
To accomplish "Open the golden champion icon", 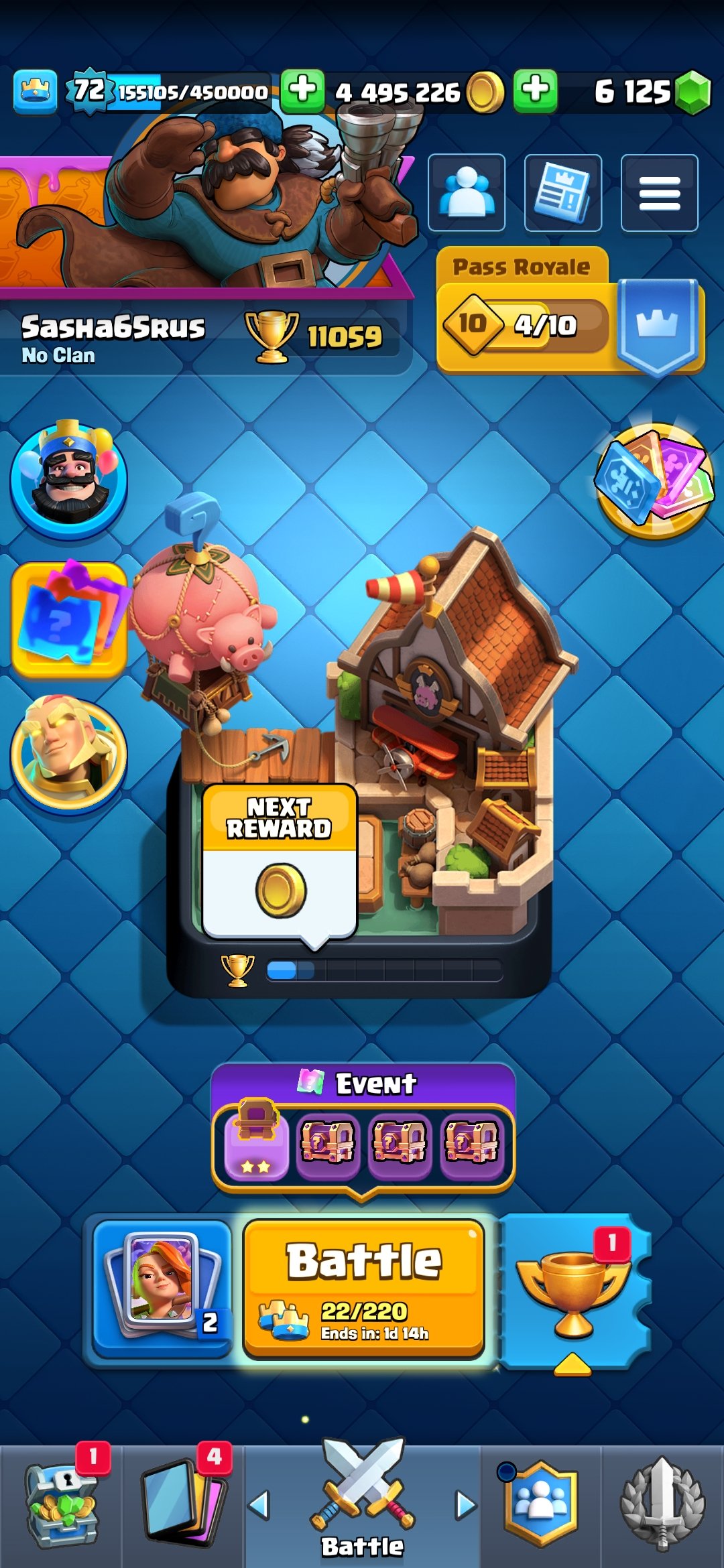I will 69,754.
